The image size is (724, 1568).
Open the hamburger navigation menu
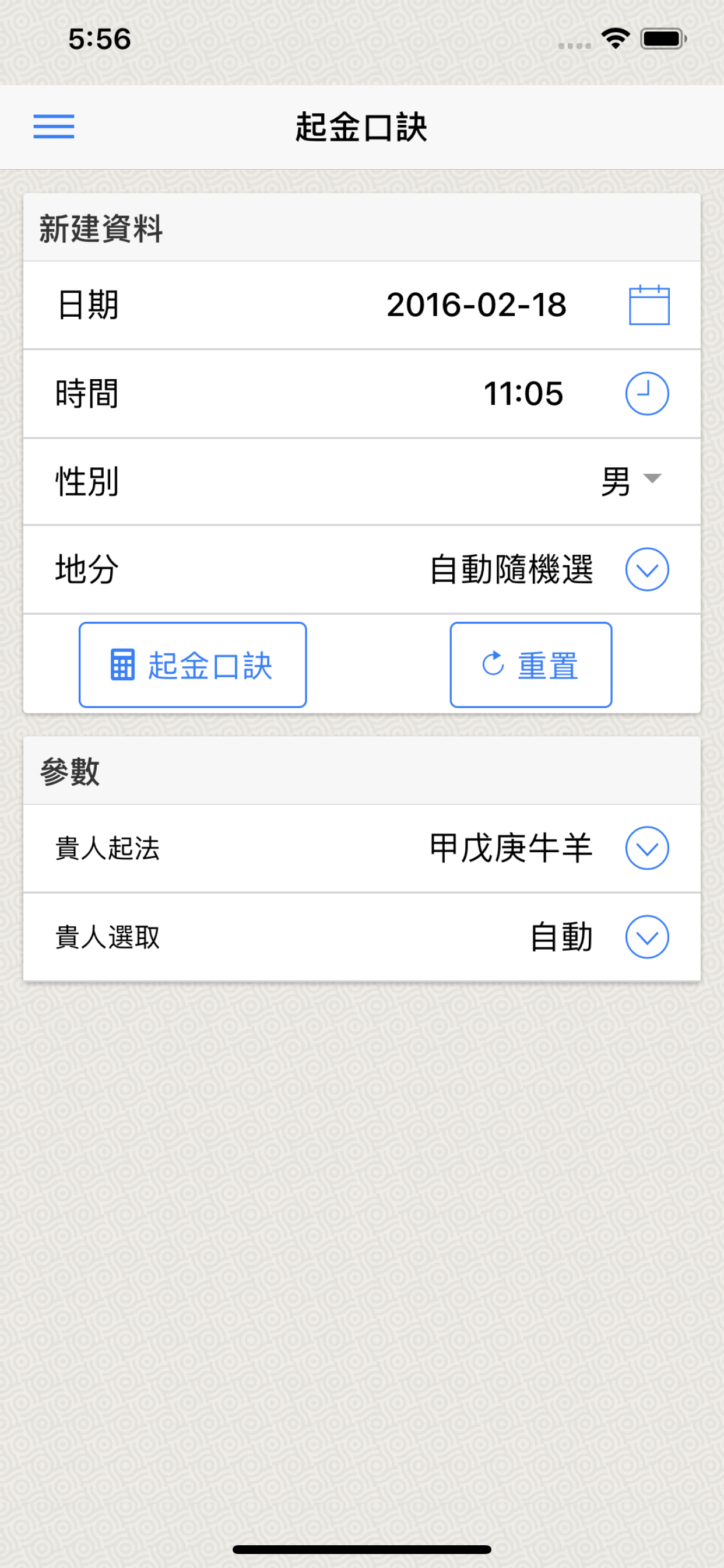pyautogui.click(x=54, y=128)
